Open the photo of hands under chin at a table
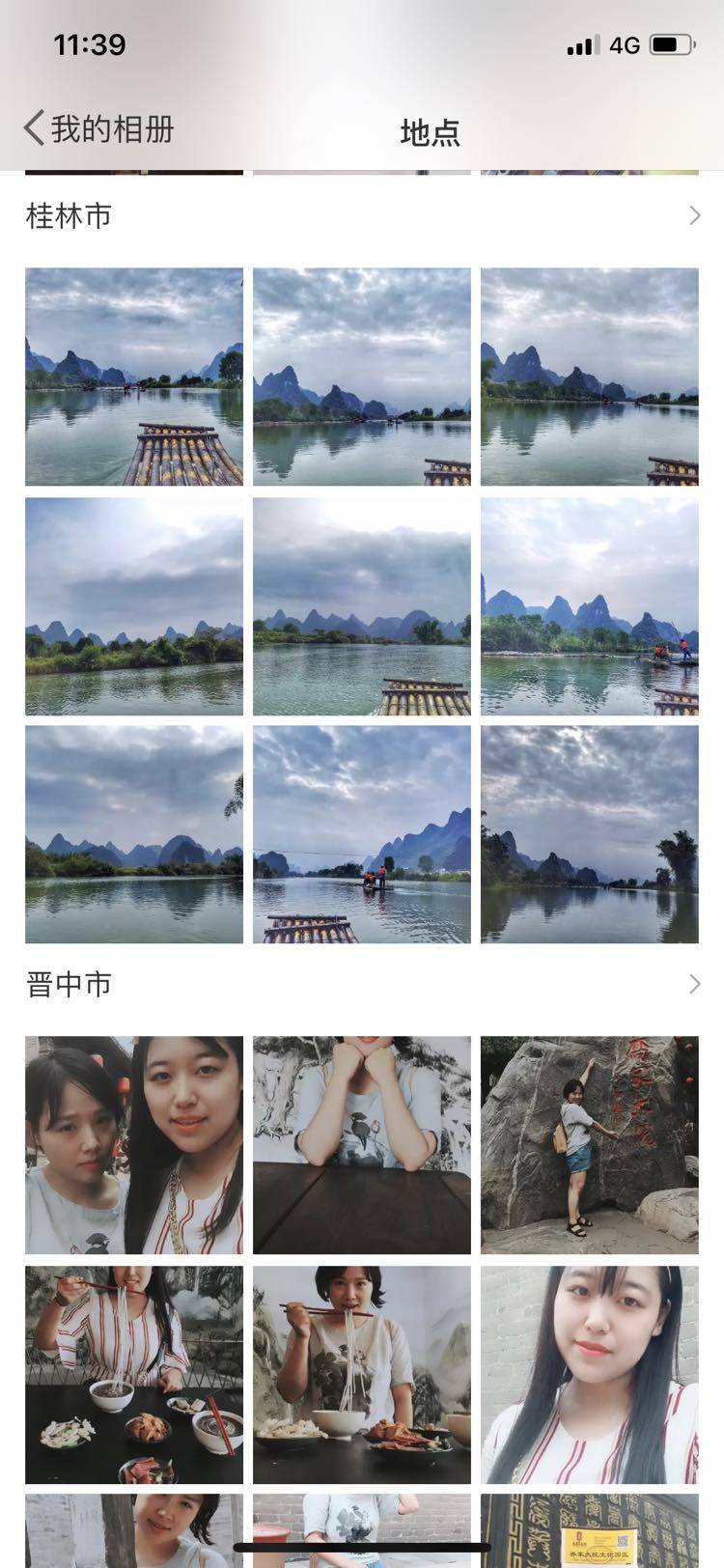Viewport: 724px width, 1568px height. pos(362,1145)
